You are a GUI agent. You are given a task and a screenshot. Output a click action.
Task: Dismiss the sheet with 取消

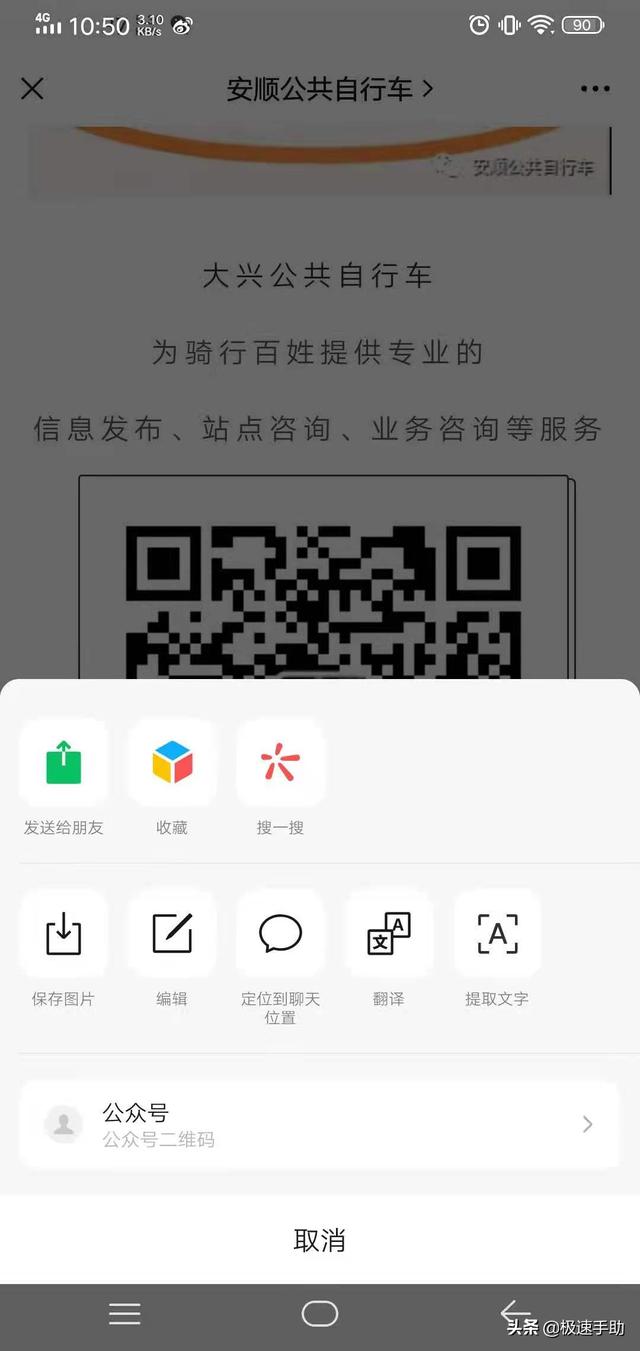point(320,1240)
